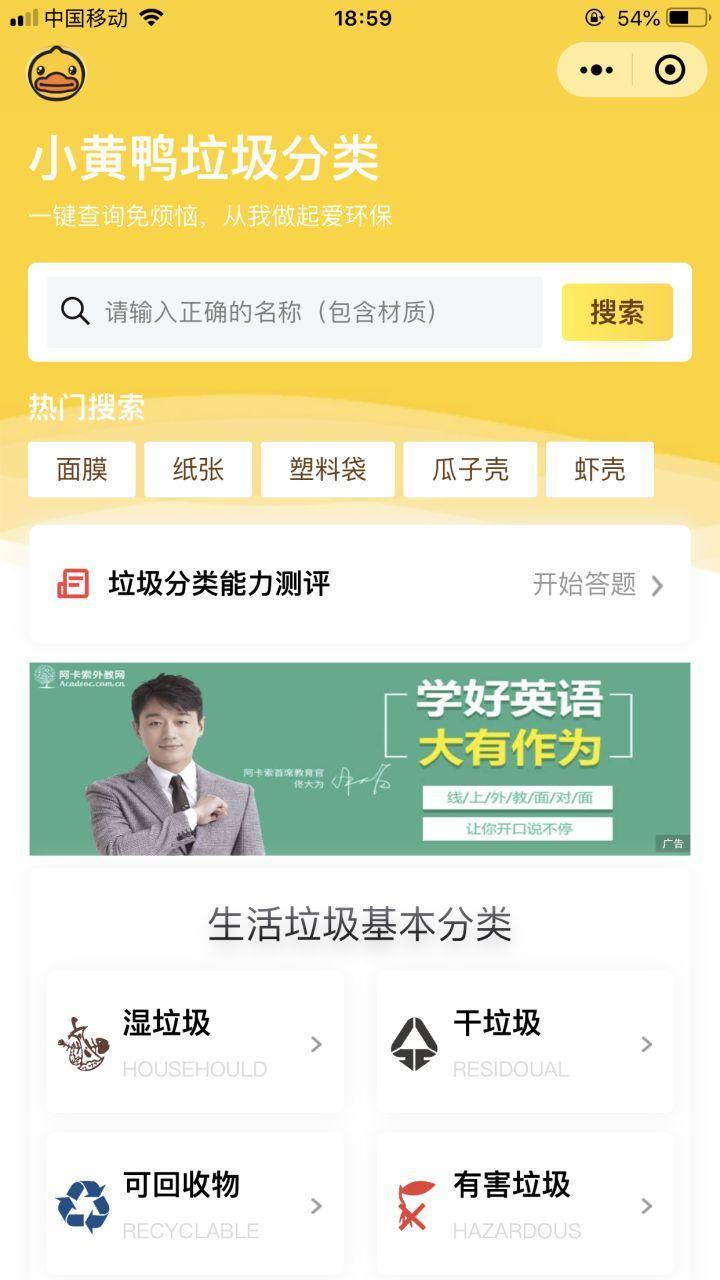Open the 湿垃圾 category card
720x1280 pixels.
pyautogui.click(x=195, y=1042)
